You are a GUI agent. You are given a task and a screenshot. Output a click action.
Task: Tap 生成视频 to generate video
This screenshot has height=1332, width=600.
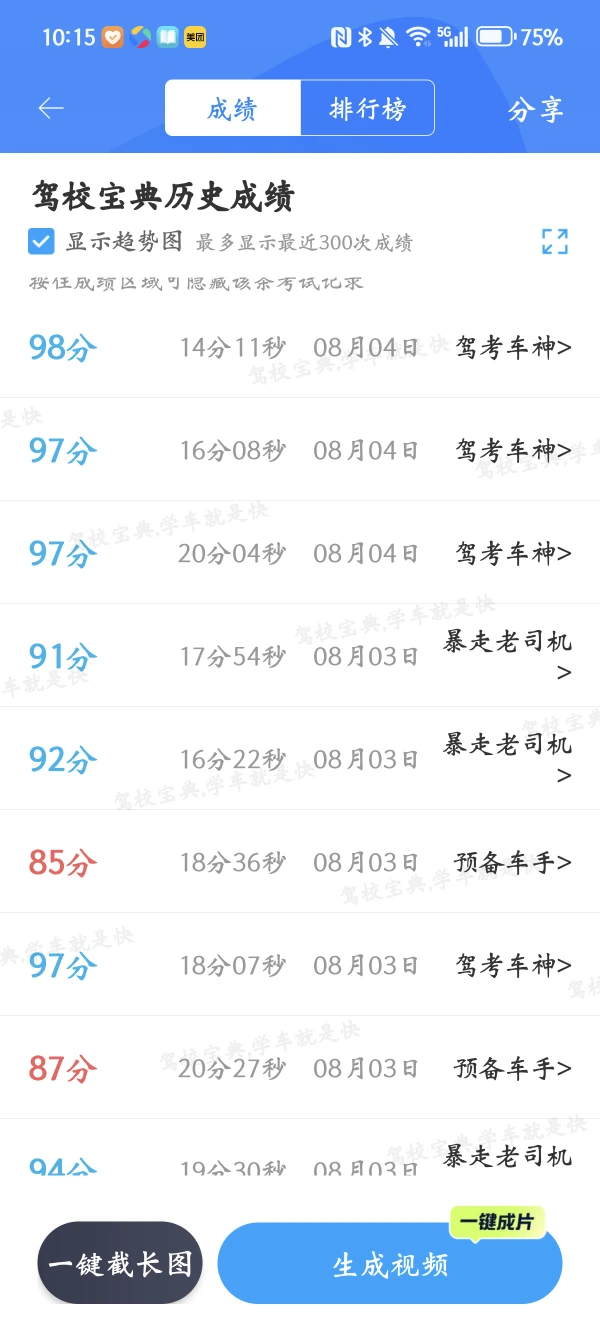[390, 1264]
